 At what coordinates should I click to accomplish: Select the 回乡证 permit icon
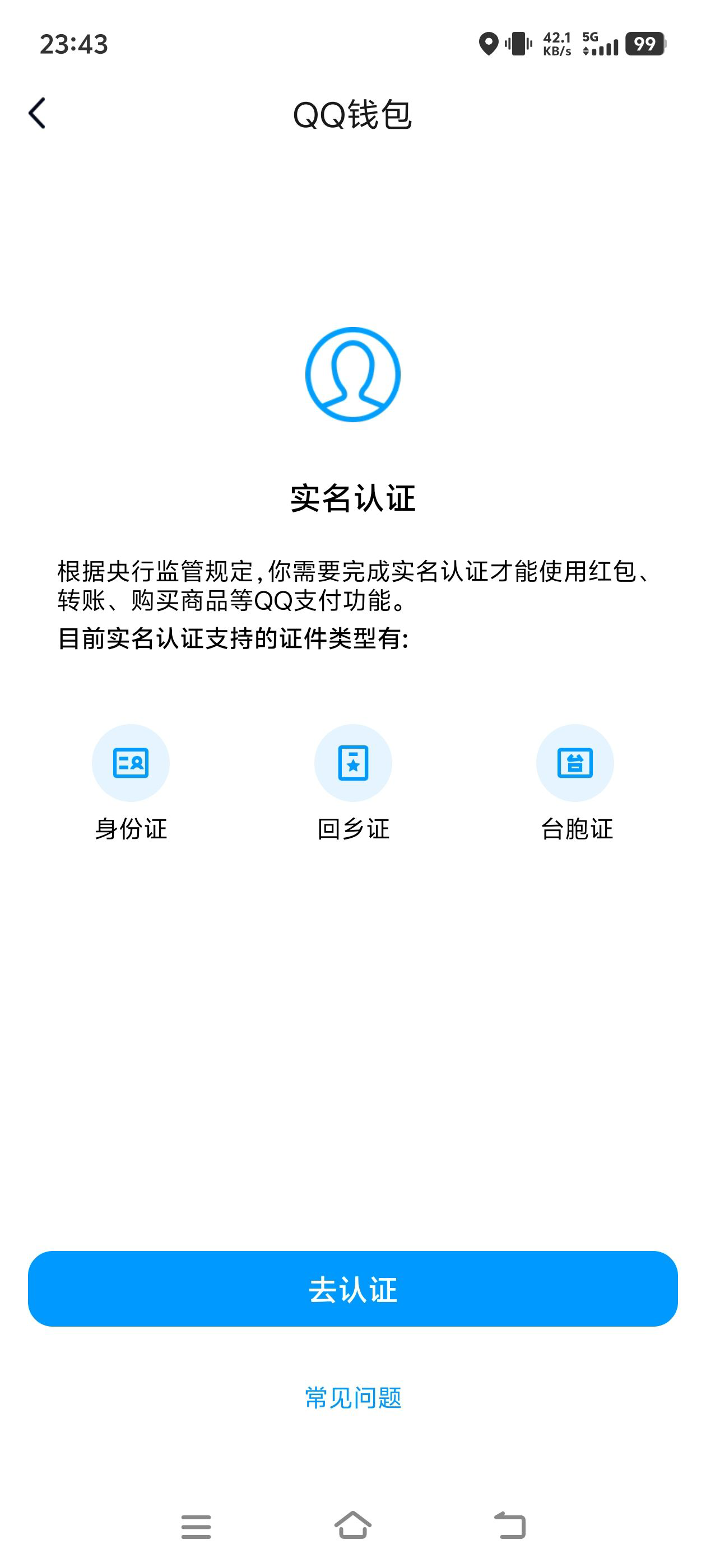[x=354, y=764]
